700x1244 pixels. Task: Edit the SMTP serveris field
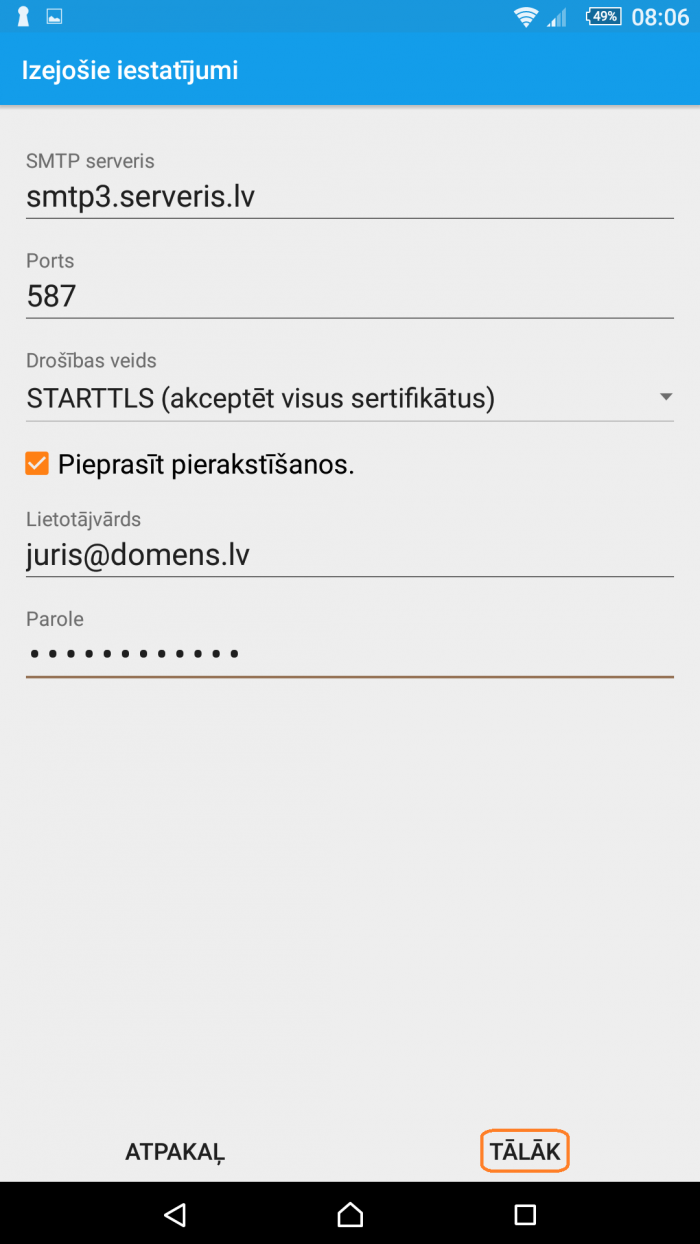coord(349,197)
